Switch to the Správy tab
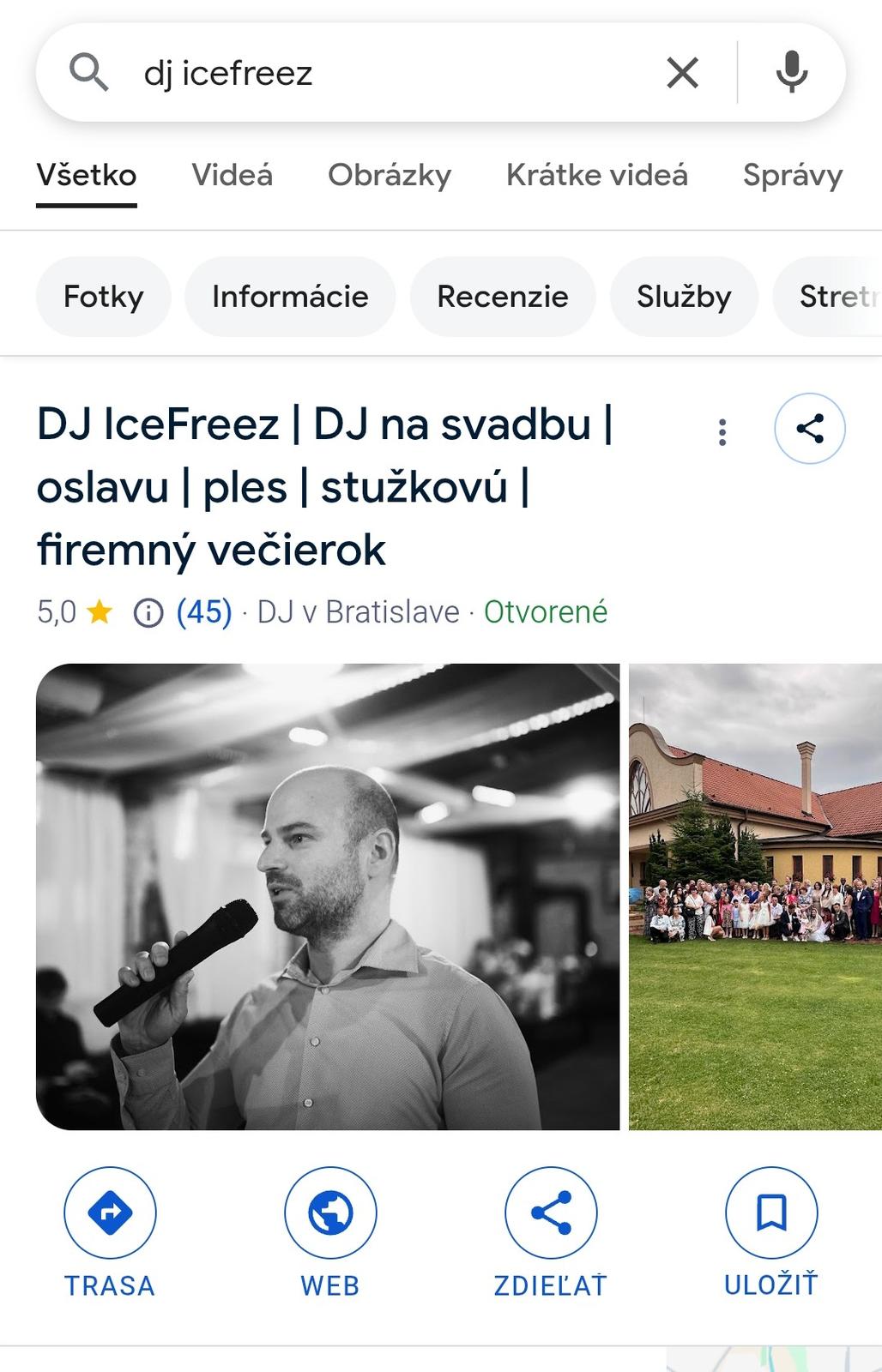The image size is (882, 1372). click(792, 175)
